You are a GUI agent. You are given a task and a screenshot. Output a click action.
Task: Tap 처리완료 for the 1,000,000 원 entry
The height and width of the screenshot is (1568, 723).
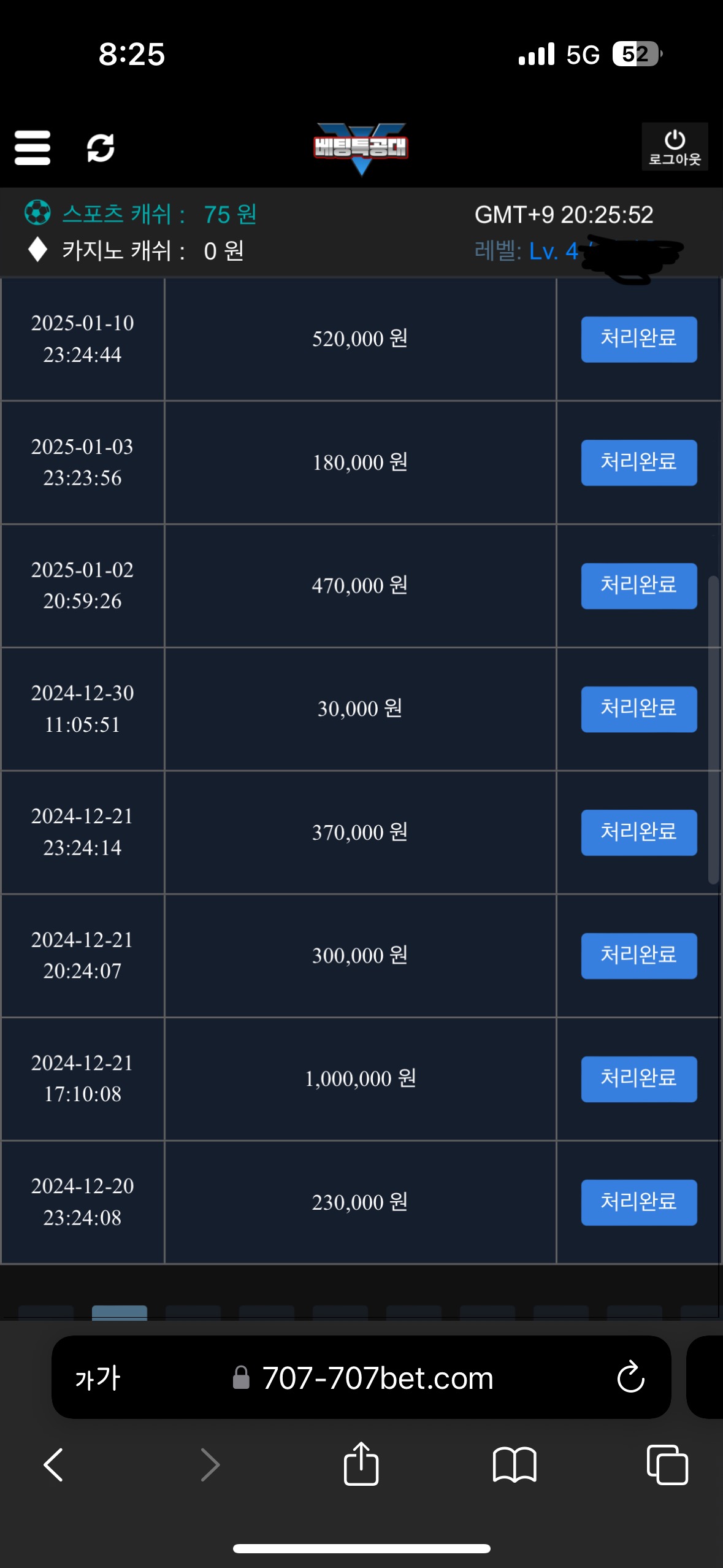click(x=638, y=1079)
